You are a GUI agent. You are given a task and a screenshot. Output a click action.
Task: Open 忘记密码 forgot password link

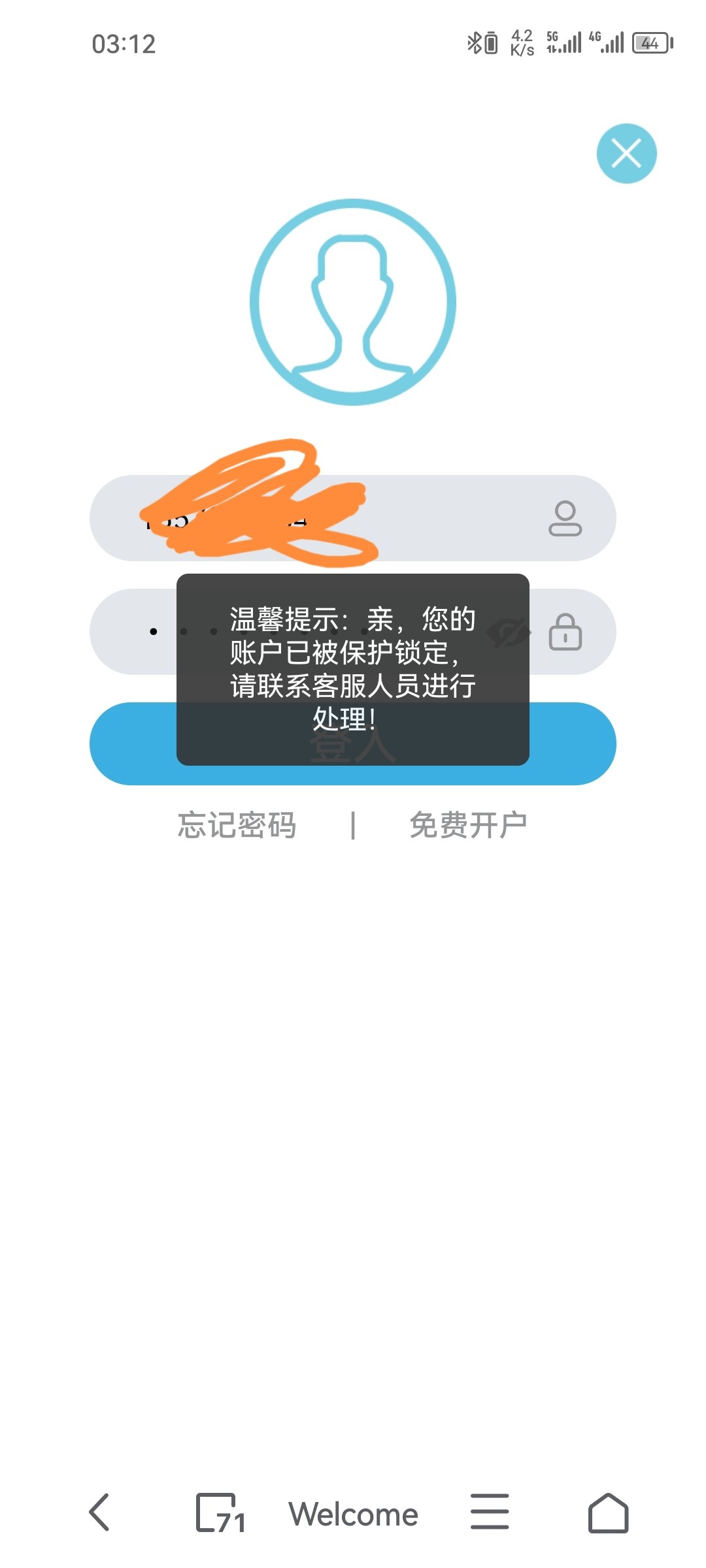pyautogui.click(x=237, y=825)
